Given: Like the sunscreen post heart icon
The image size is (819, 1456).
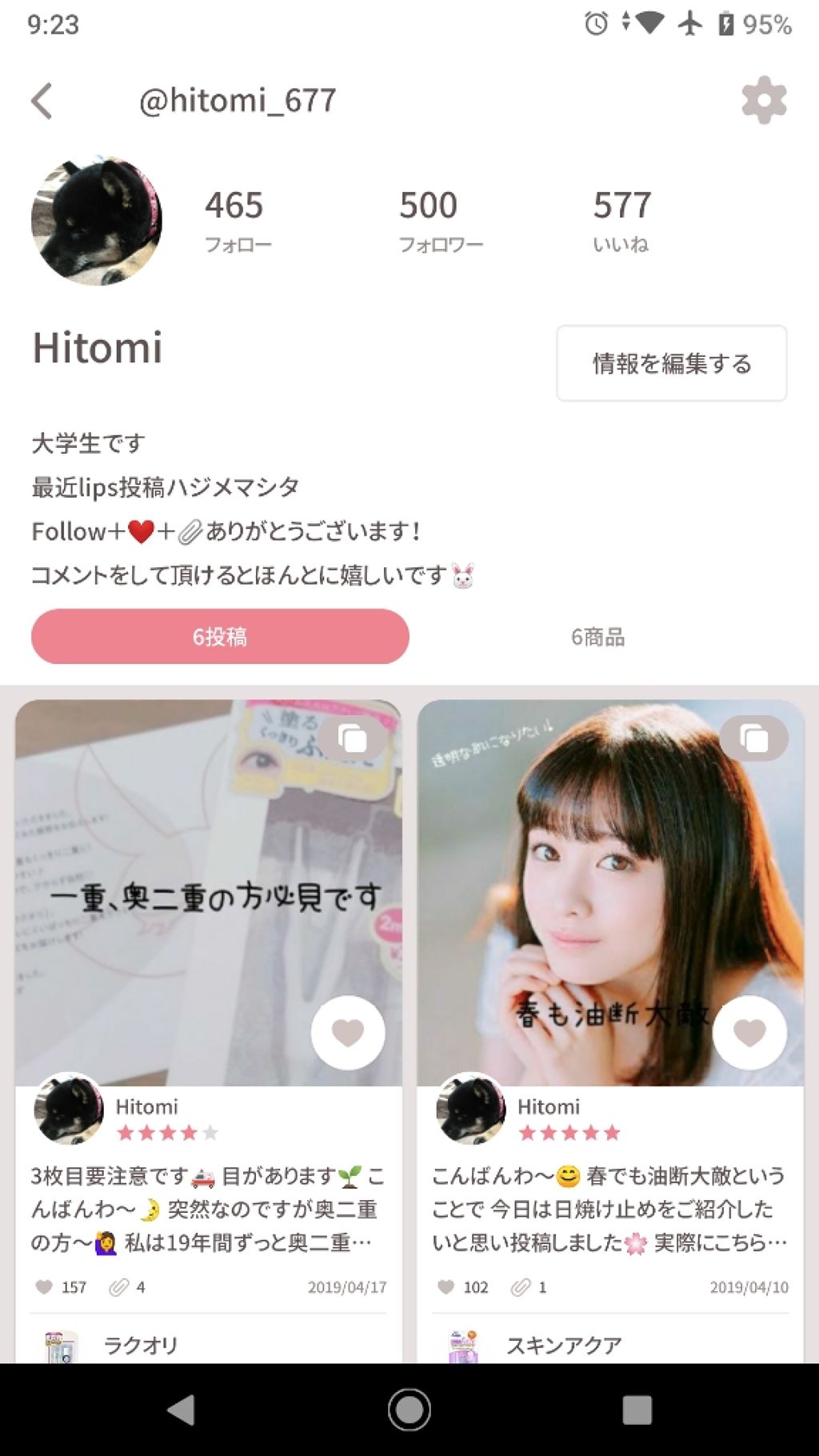Looking at the screenshot, I should pos(749,1033).
